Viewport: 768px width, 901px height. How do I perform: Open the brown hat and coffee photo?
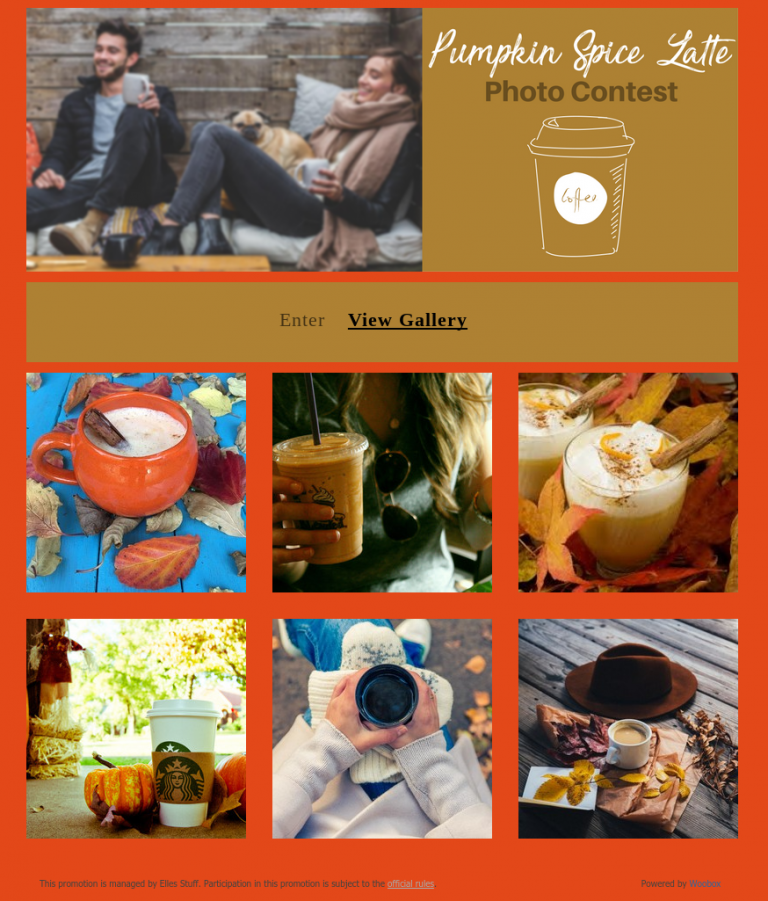(x=627, y=728)
